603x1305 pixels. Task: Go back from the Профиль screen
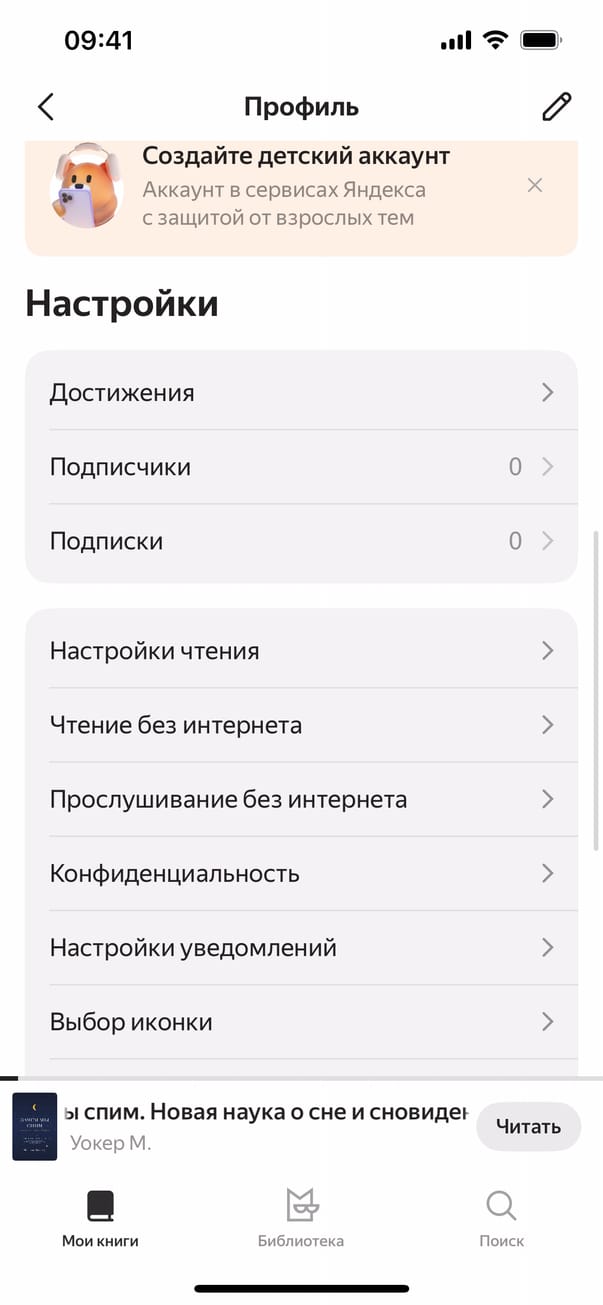click(45, 107)
